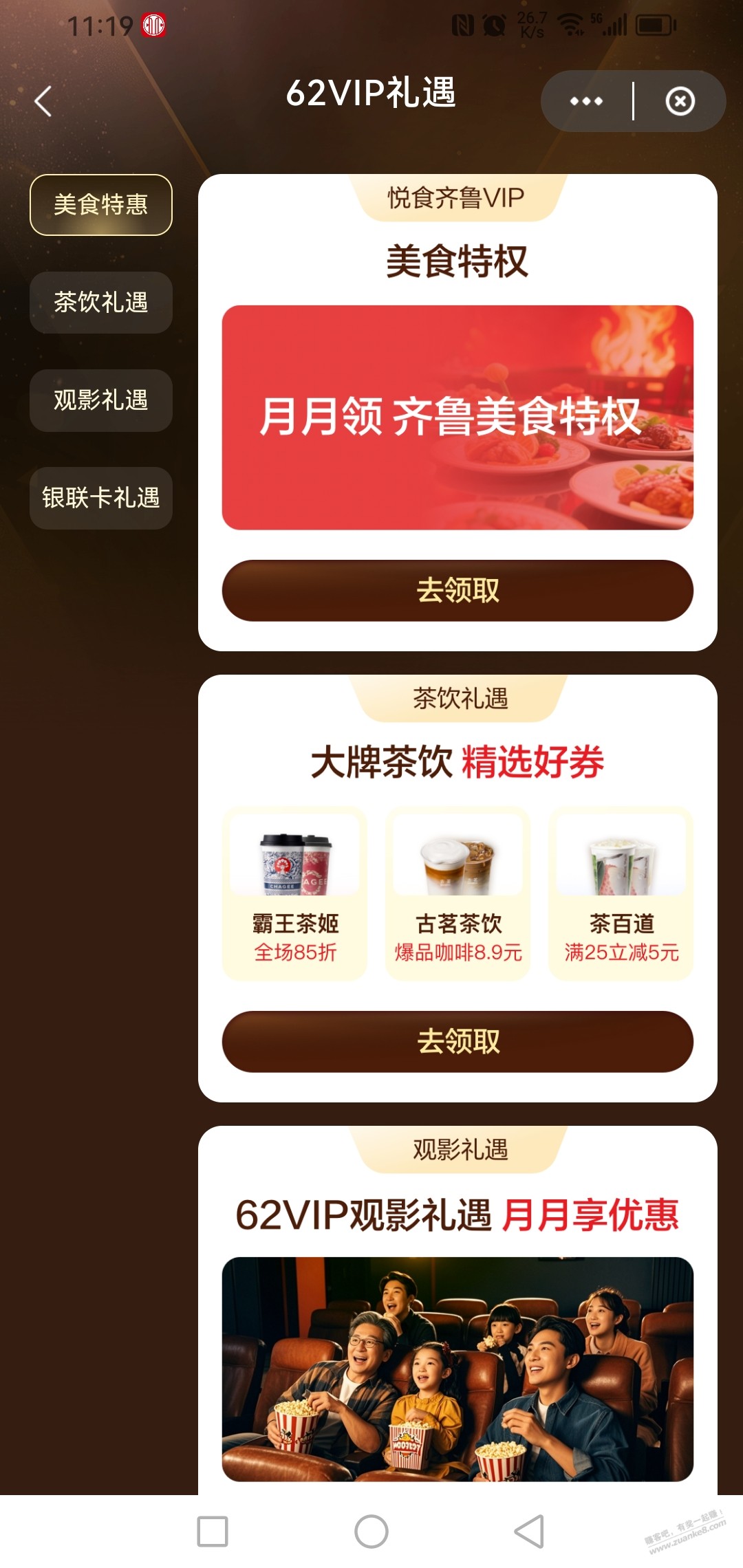Open the 月月领 齐鲁美食特权 banner
Screen dimensions: 743x1568
[x=457, y=417]
